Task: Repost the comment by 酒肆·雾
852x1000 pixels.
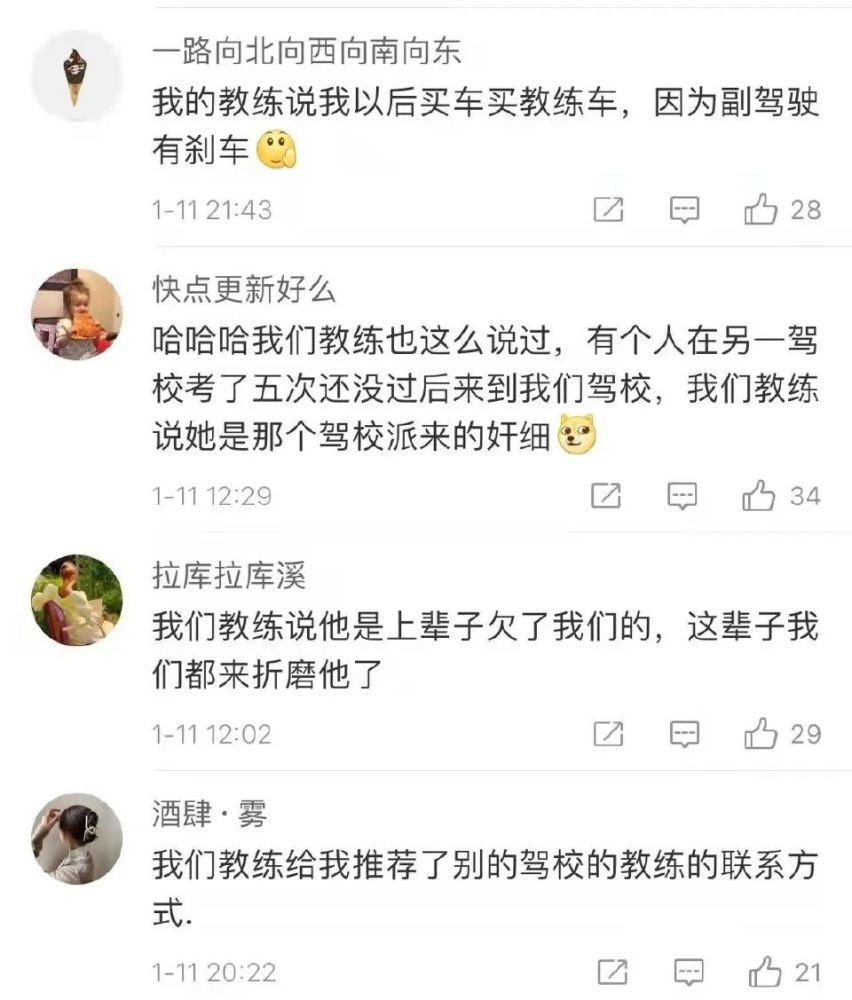Action: tap(610, 971)
